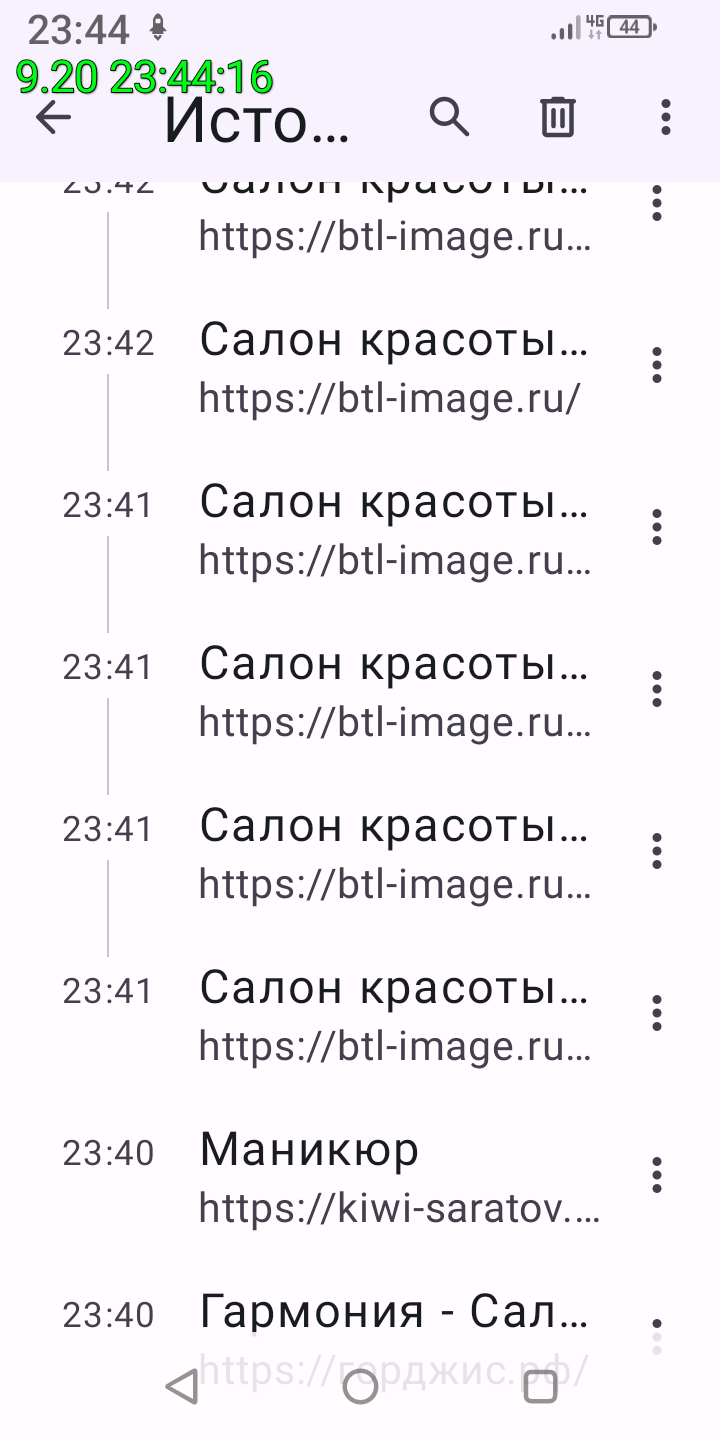Viewport: 720px width, 1440px height.
Task: Open the app bar overflow menu
Action: coord(666,118)
